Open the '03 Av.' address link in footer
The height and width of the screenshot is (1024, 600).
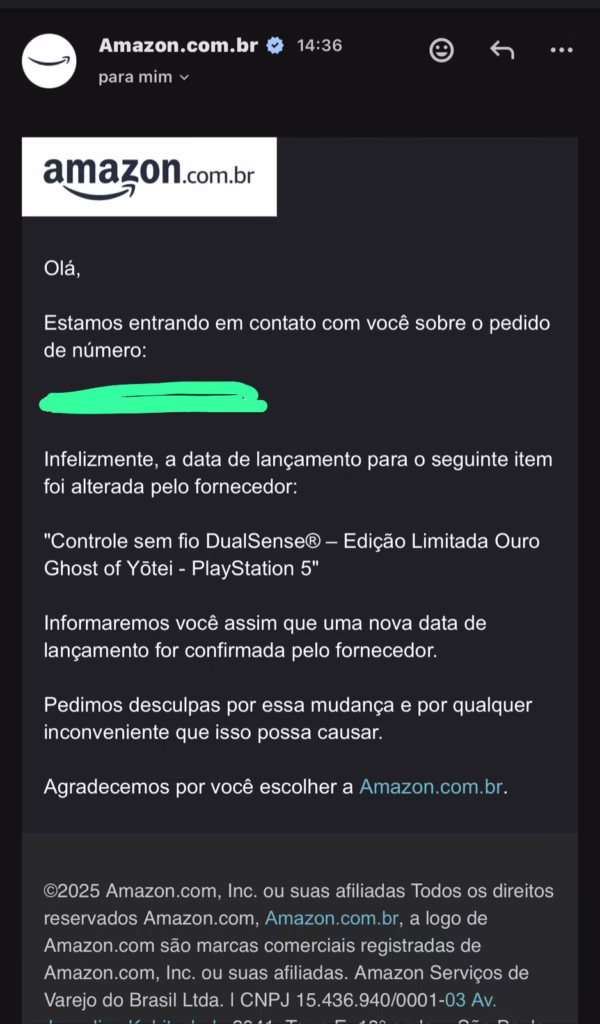pos(471,999)
